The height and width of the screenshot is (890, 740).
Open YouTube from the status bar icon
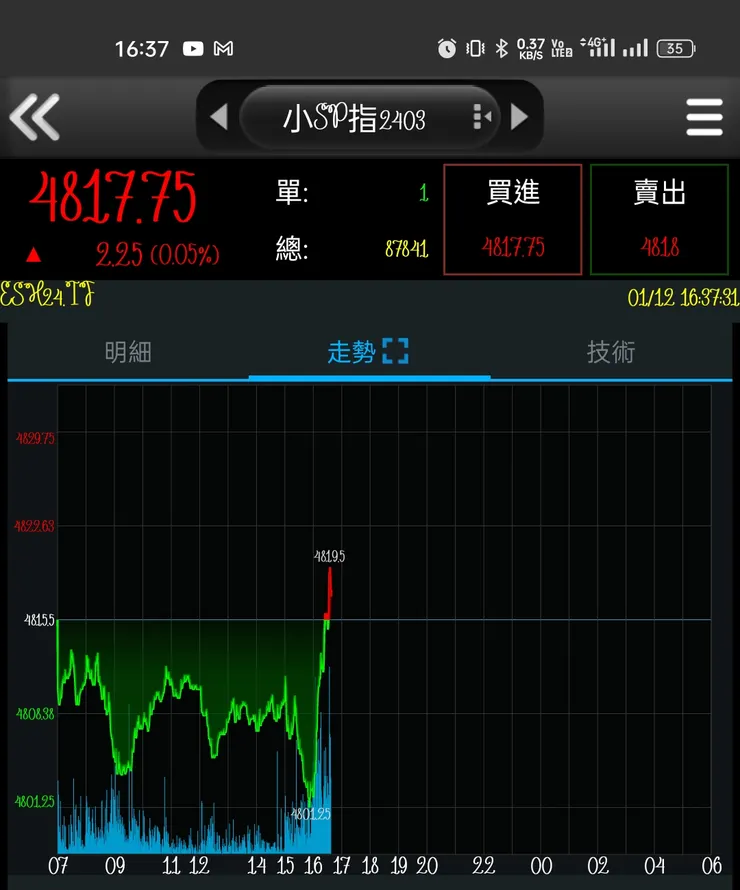click(x=191, y=48)
